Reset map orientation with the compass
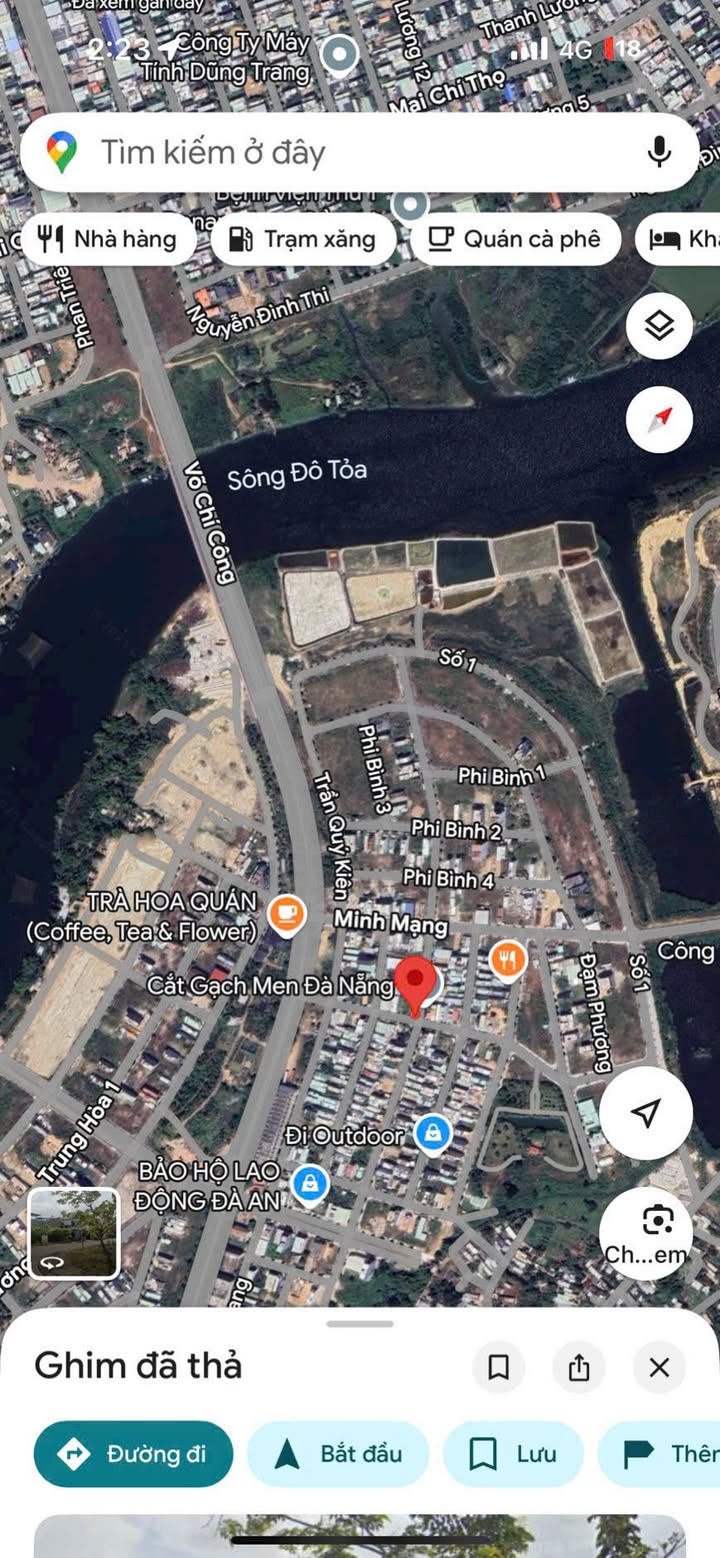This screenshot has height=1558, width=720. (659, 419)
